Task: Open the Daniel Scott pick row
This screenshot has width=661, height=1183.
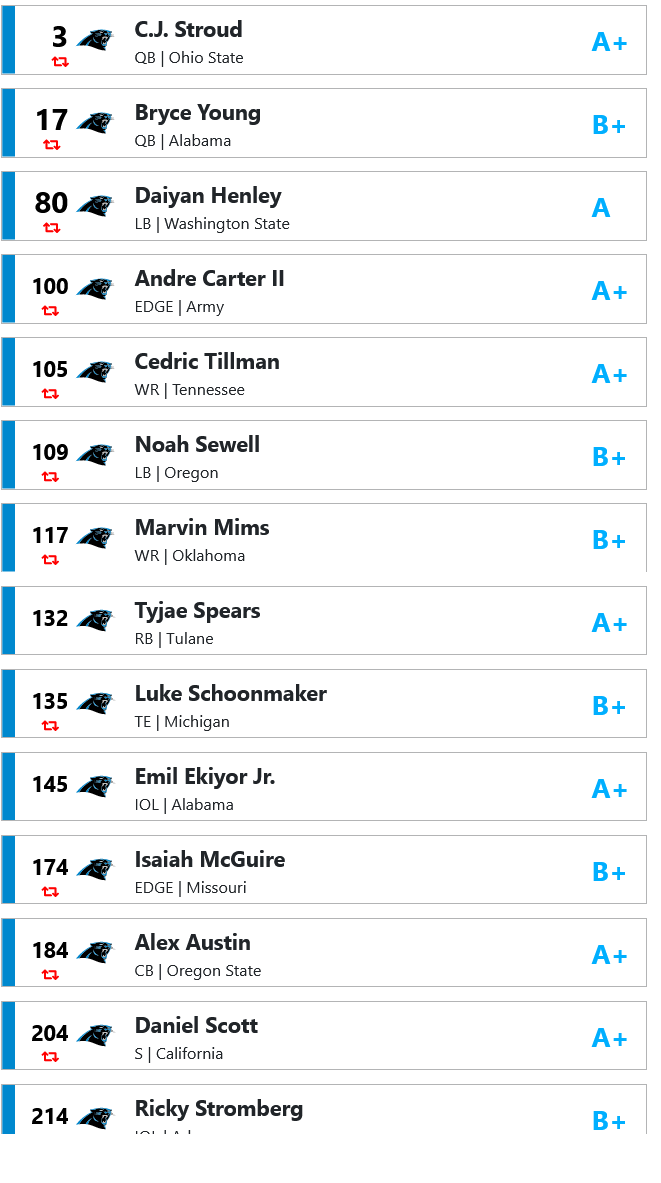Action: [324, 1036]
